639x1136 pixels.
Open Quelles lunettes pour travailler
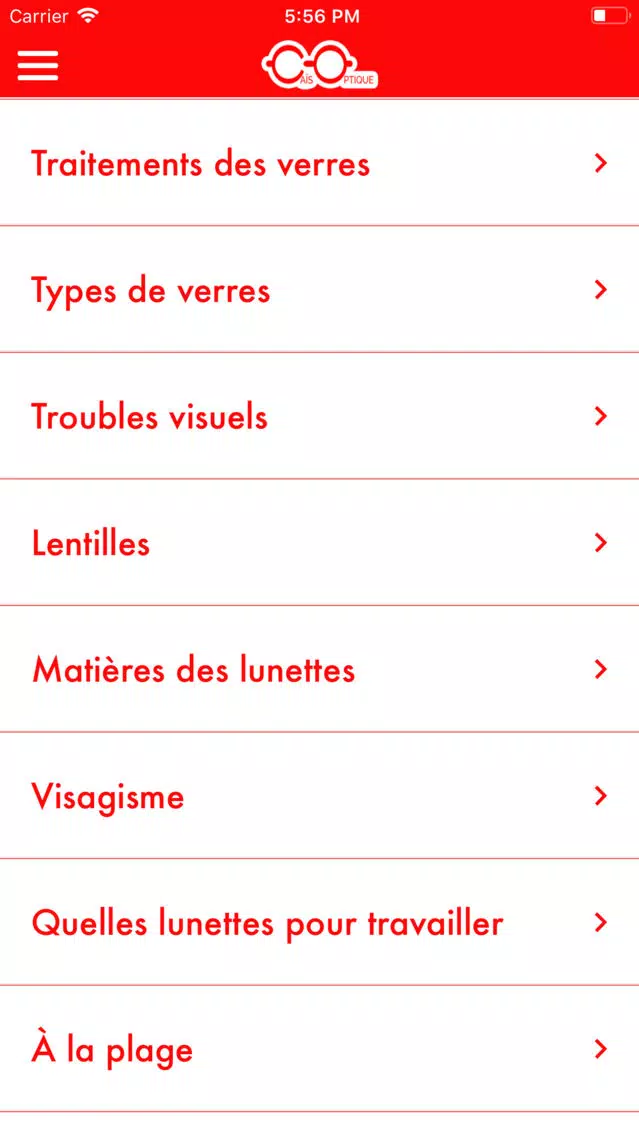pos(320,922)
